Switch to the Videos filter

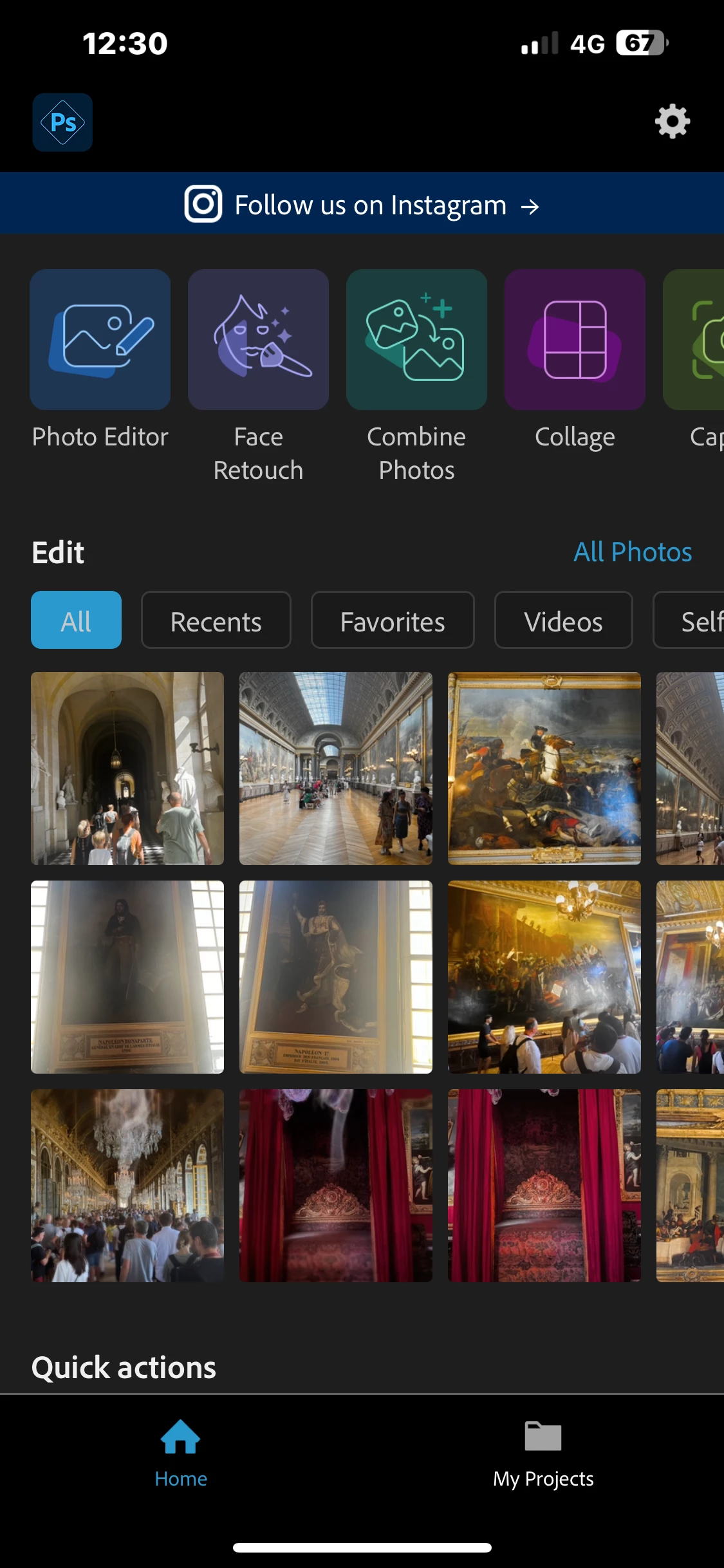(563, 621)
